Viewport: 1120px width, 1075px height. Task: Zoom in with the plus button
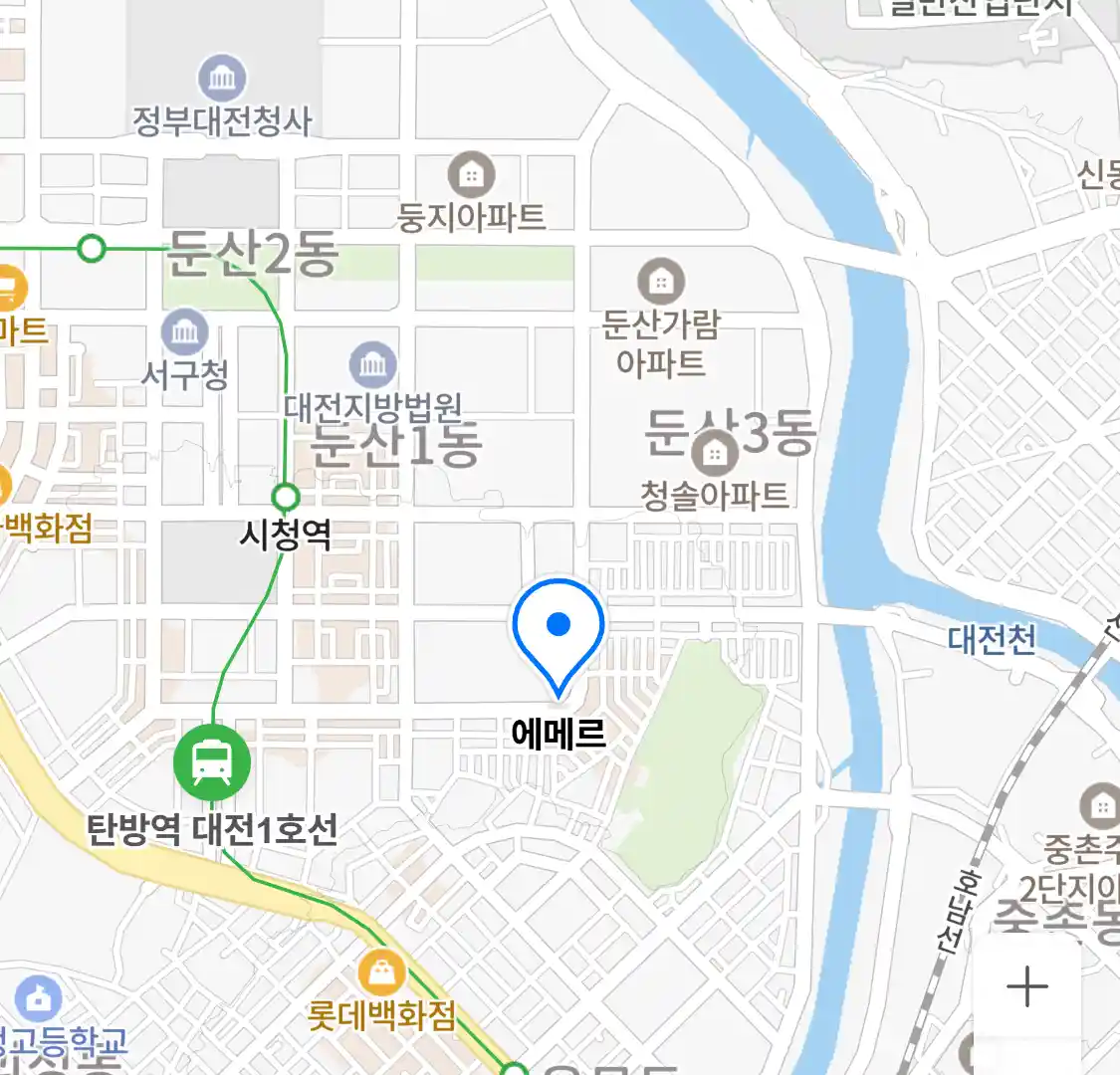(1026, 987)
